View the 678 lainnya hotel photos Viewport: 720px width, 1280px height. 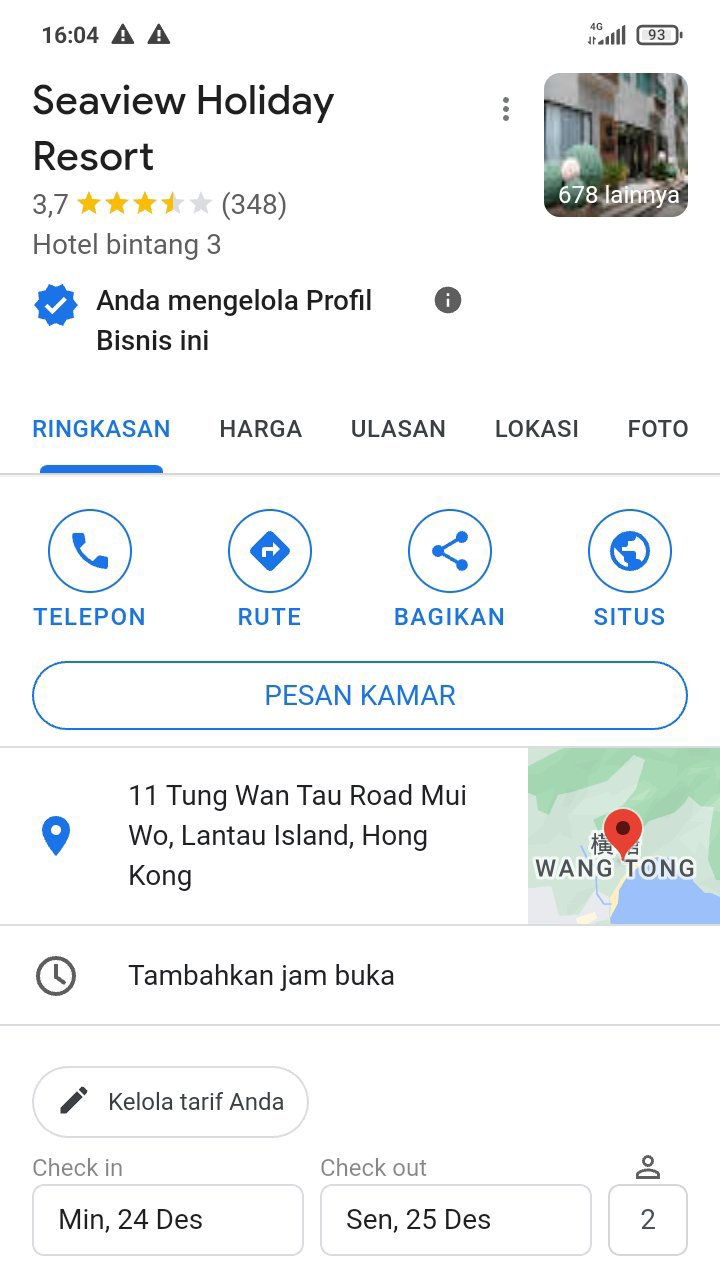tap(615, 145)
